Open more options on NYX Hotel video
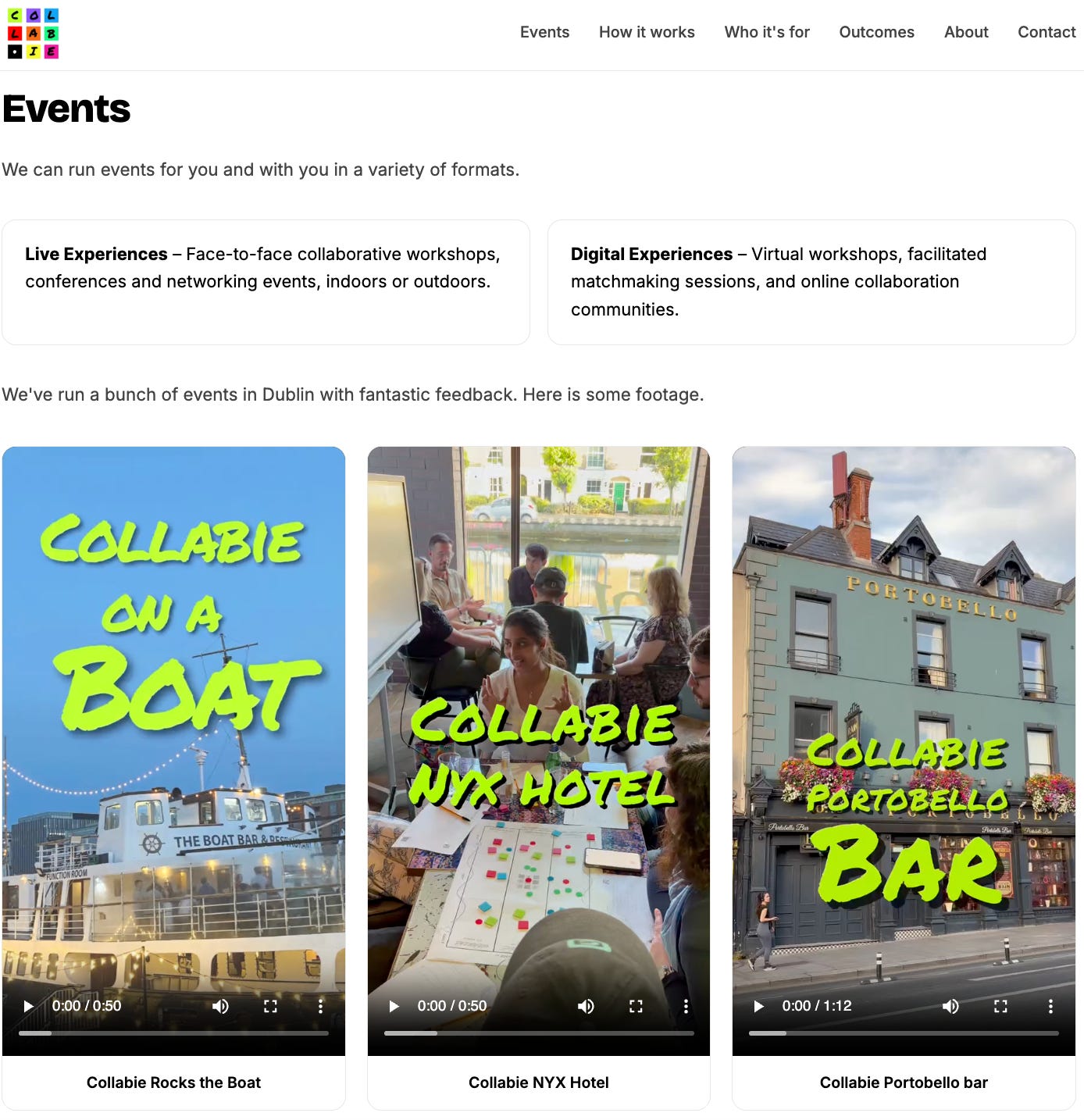Screen dimensions: 1084x1120 click(x=686, y=1006)
